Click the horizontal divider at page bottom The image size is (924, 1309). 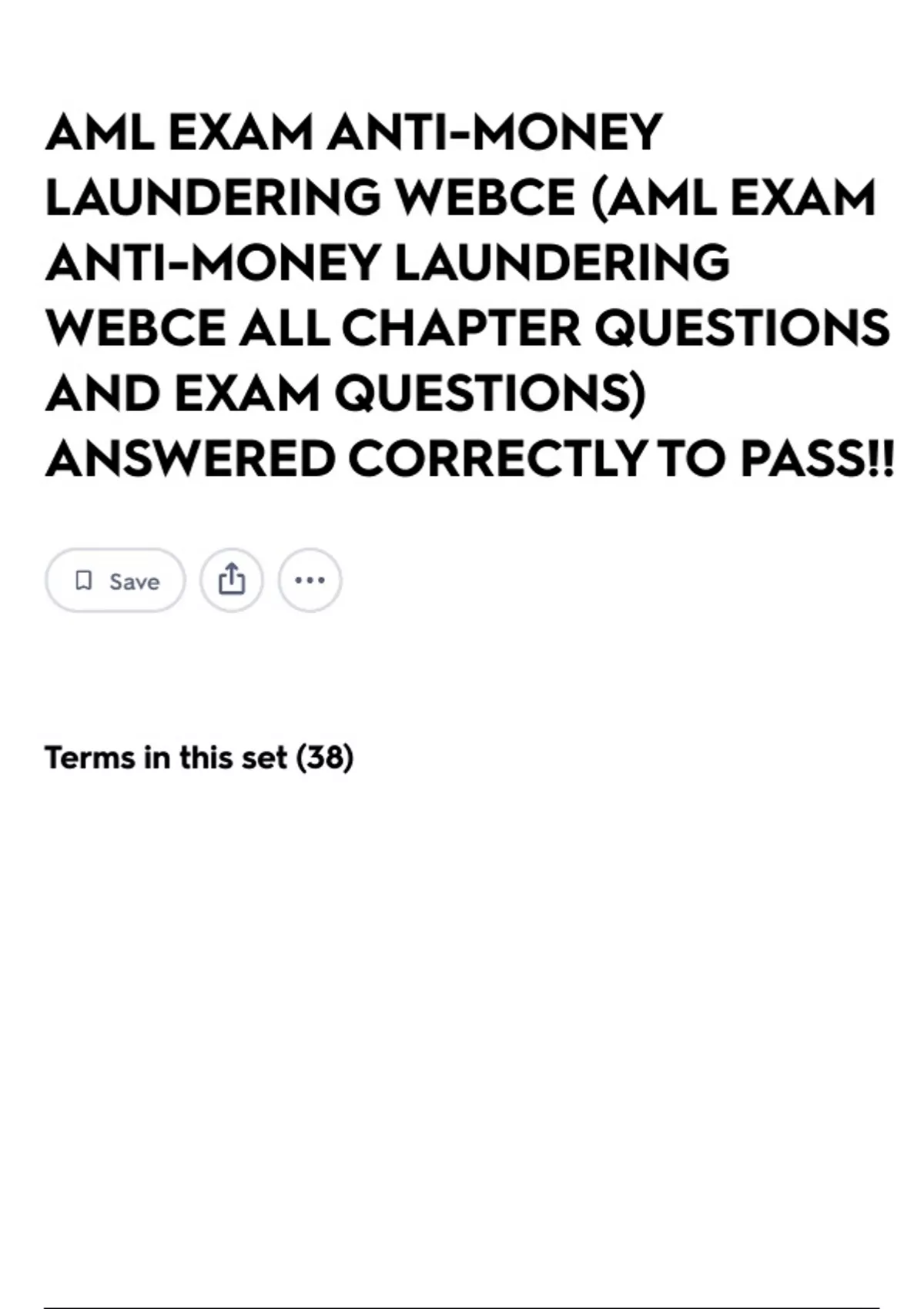462,1302
